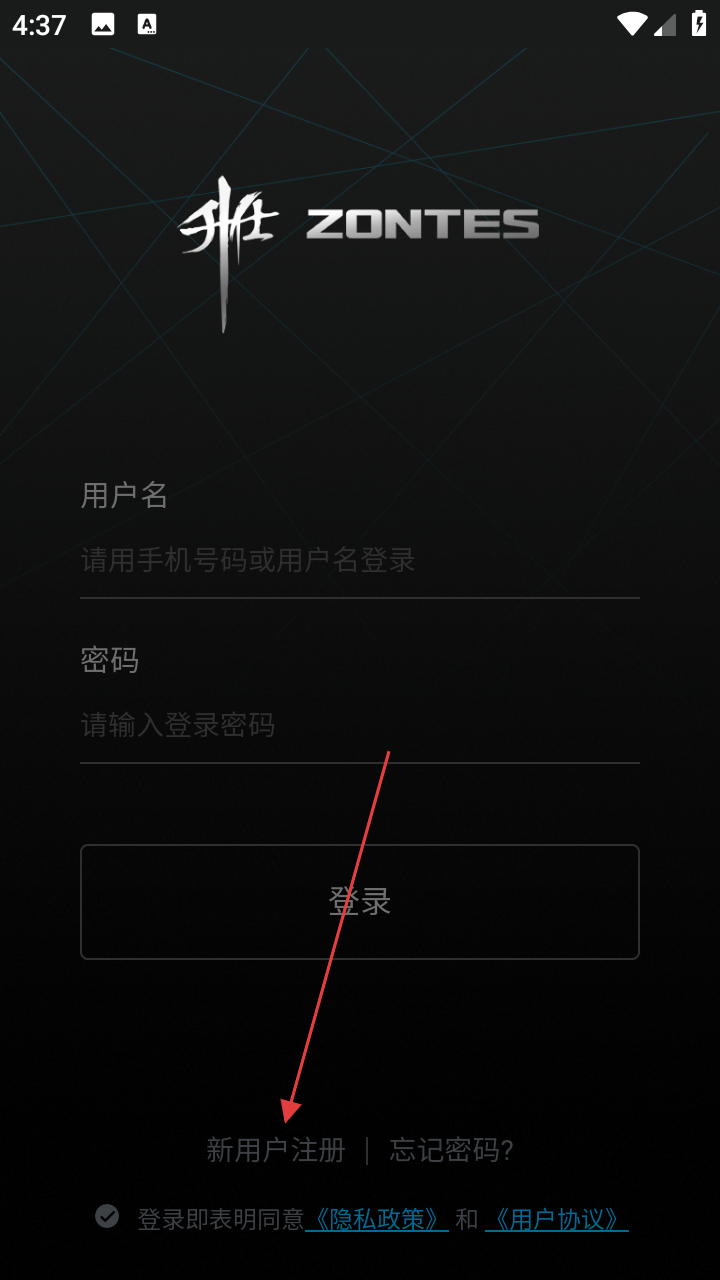Screen dimensions: 720x1280
Task: Open the 用户协议 user agreement link
Action: click(556, 1219)
